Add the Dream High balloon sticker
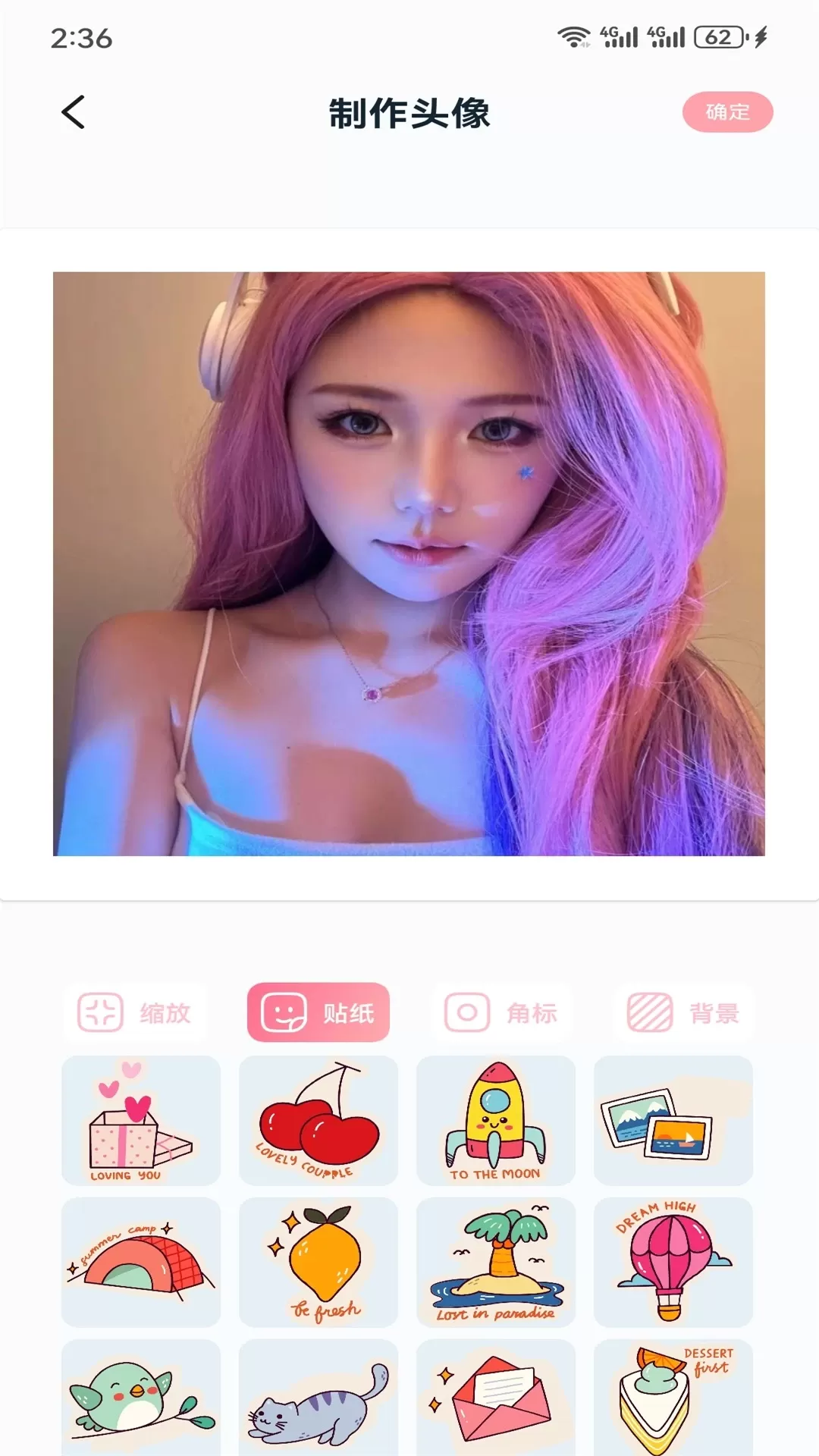The width and height of the screenshot is (819, 1456). (673, 1262)
